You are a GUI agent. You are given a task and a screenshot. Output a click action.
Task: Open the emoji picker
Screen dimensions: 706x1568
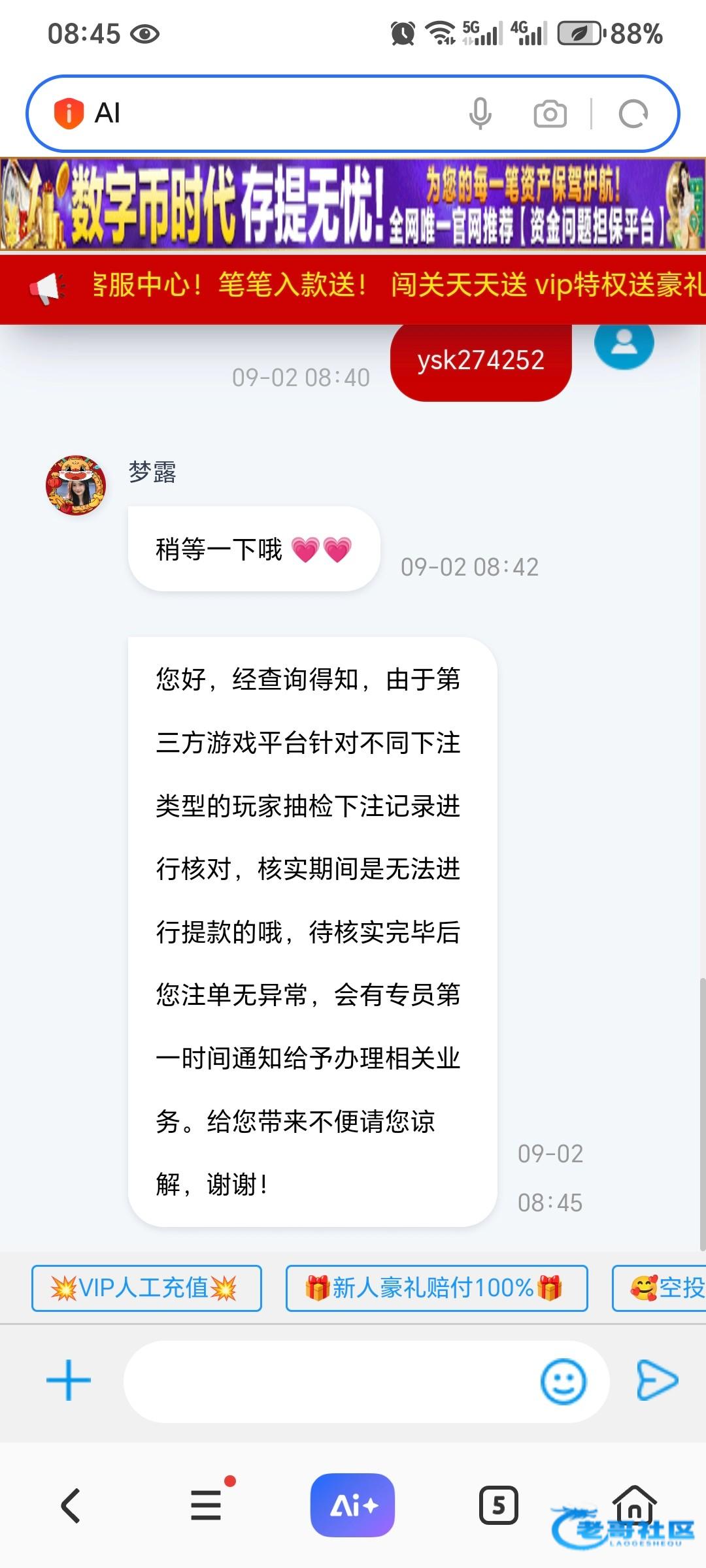tap(563, 1381)
